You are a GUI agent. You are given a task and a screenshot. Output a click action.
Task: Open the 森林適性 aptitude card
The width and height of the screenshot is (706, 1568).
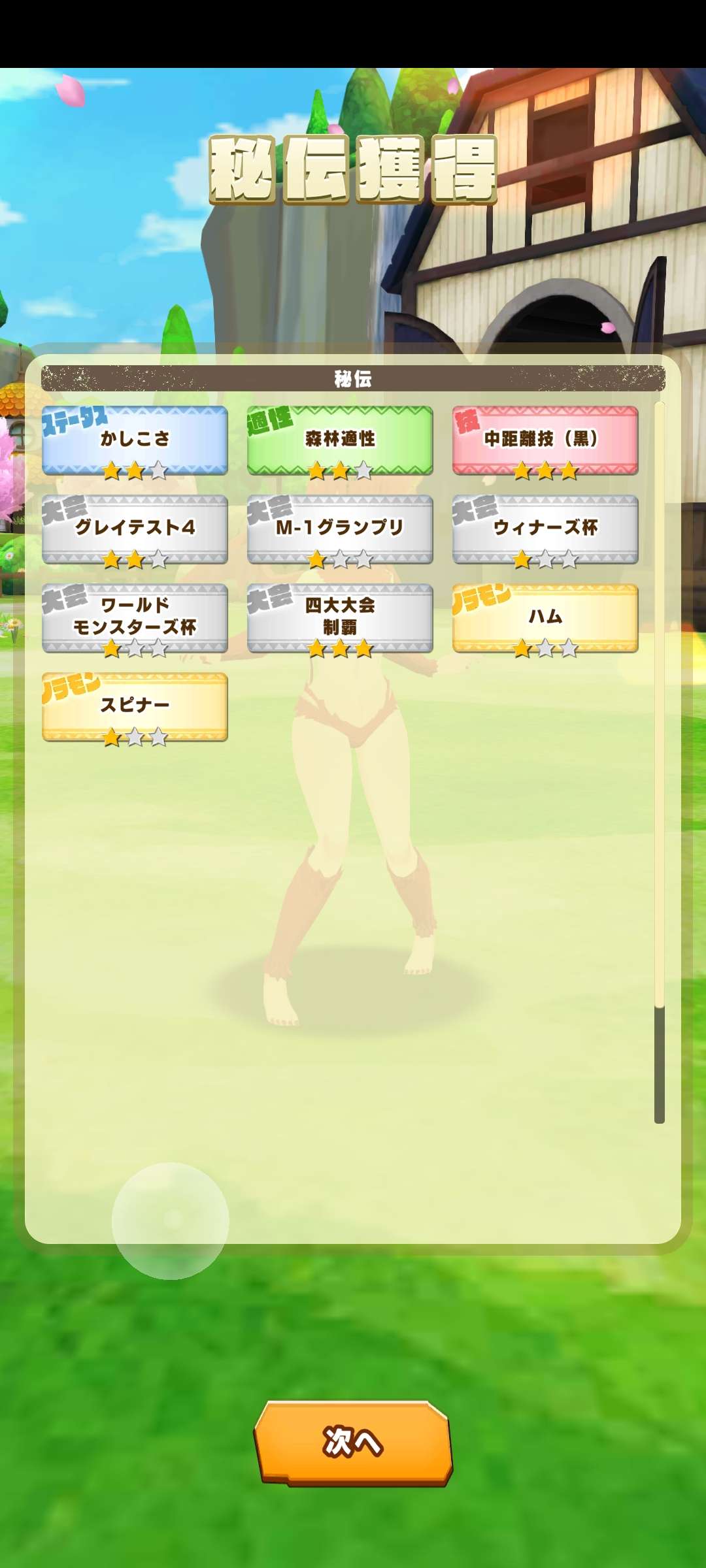click(x=340, y=440)
